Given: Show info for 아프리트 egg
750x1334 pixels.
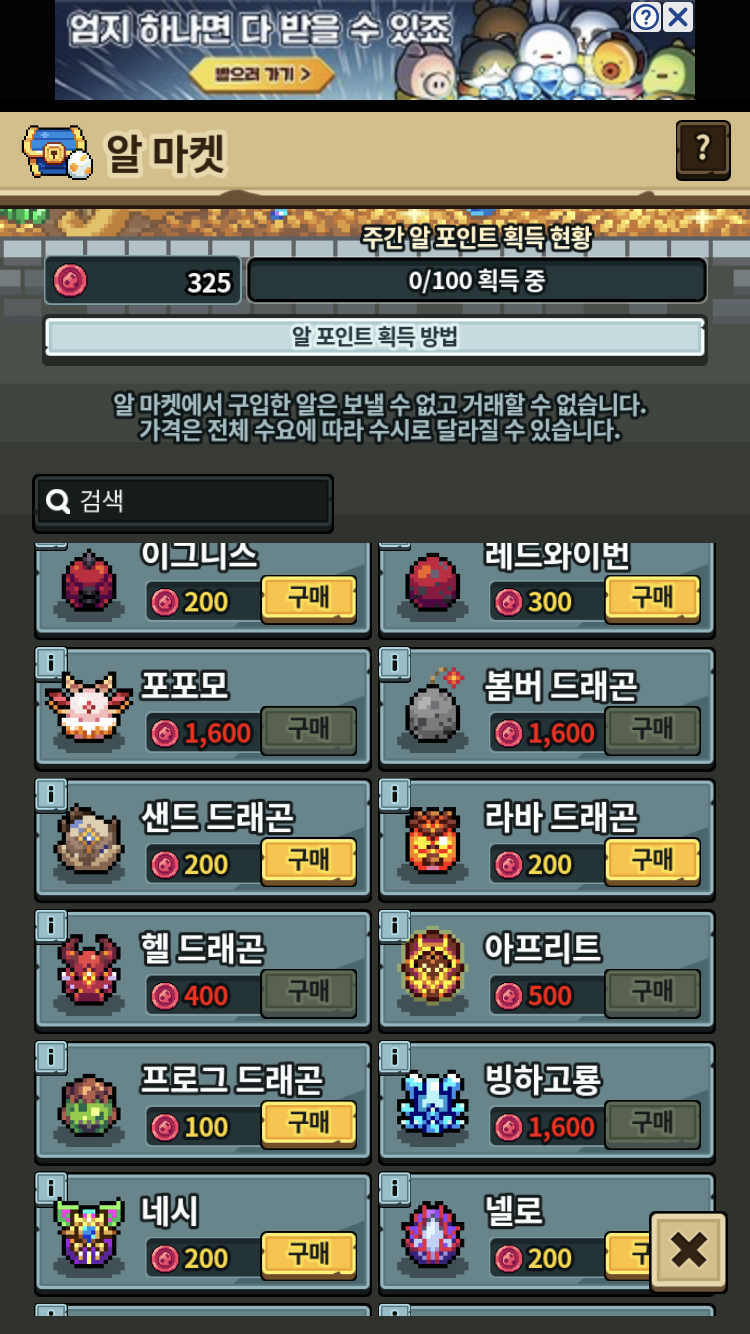Looking at the screenshot, I should tap(394, 926).
